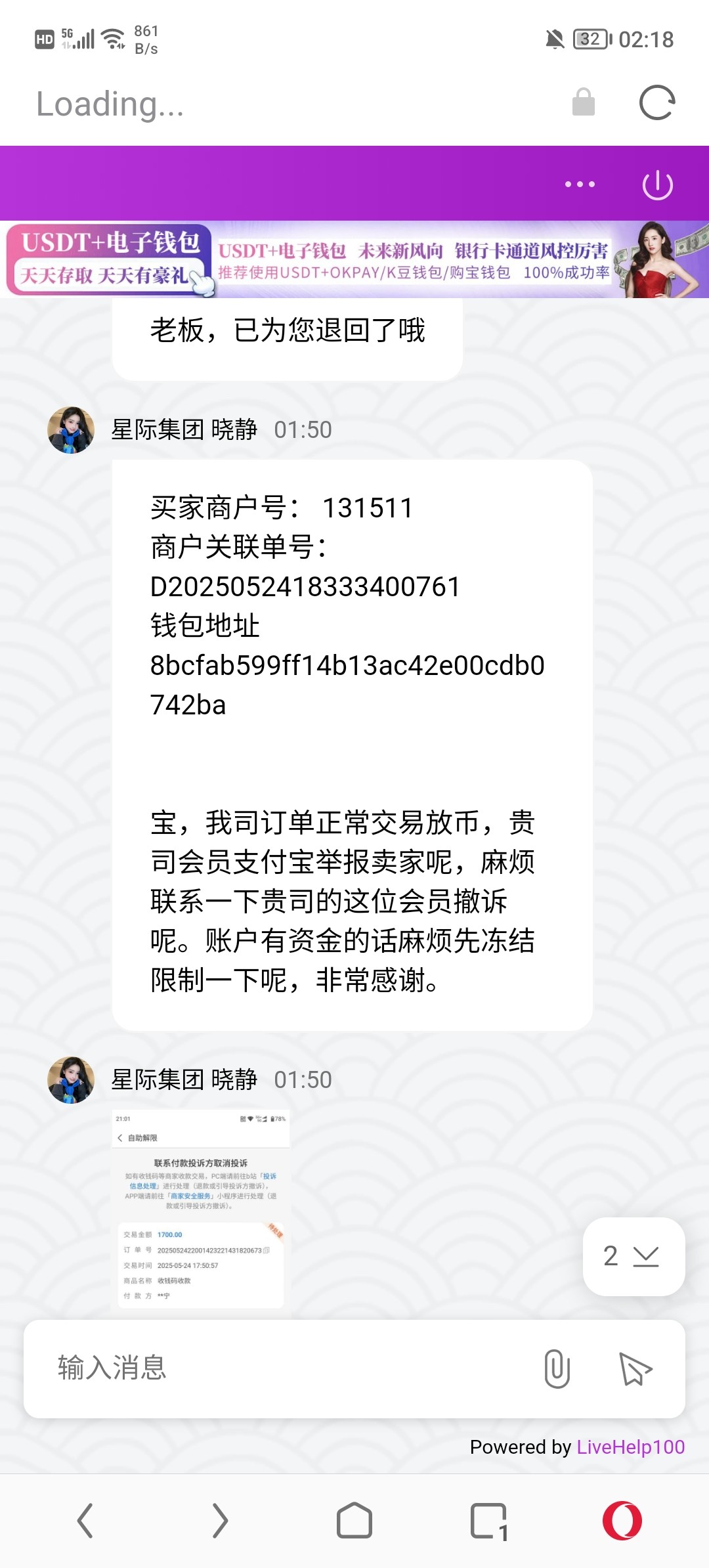
Task: Go back to the previous browser page
Action: click(85, 1521)
